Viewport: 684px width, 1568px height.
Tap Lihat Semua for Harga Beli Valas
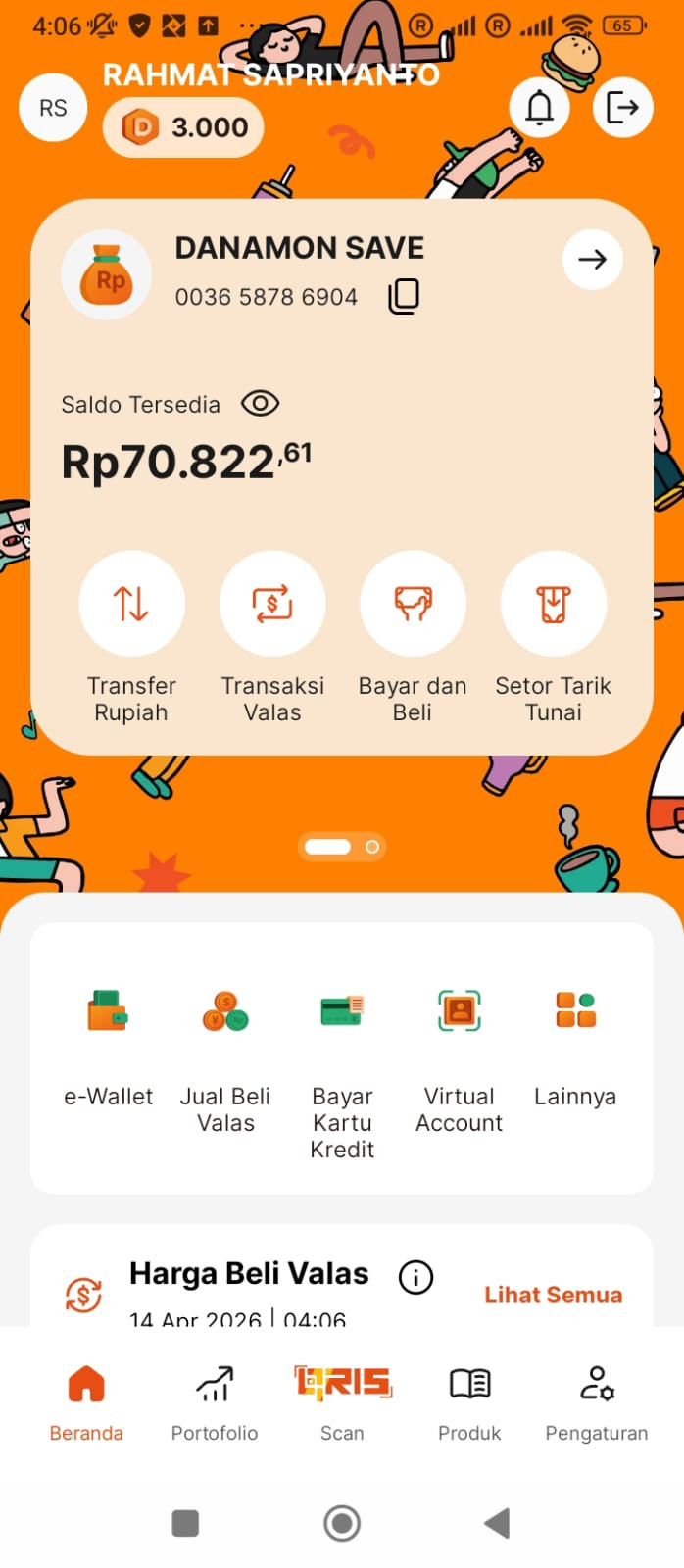553,1295
